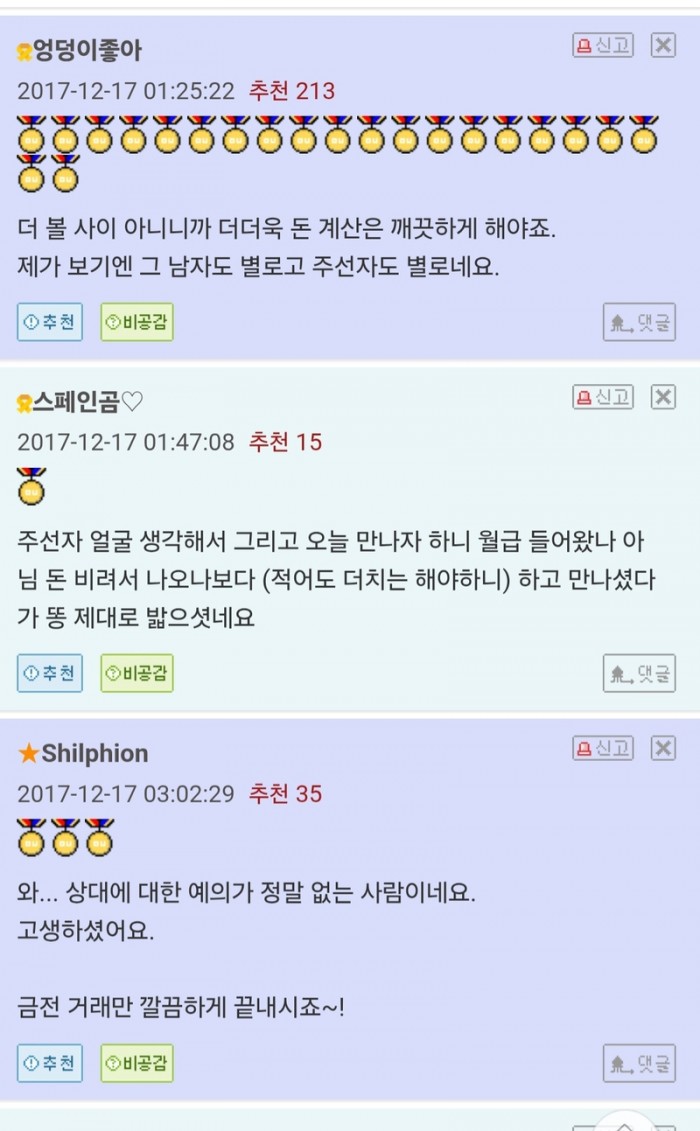Mark 엉덩이좋아's comment as 비공감
This screenshot has height=1131, width=700.
[x=137, y=322]
